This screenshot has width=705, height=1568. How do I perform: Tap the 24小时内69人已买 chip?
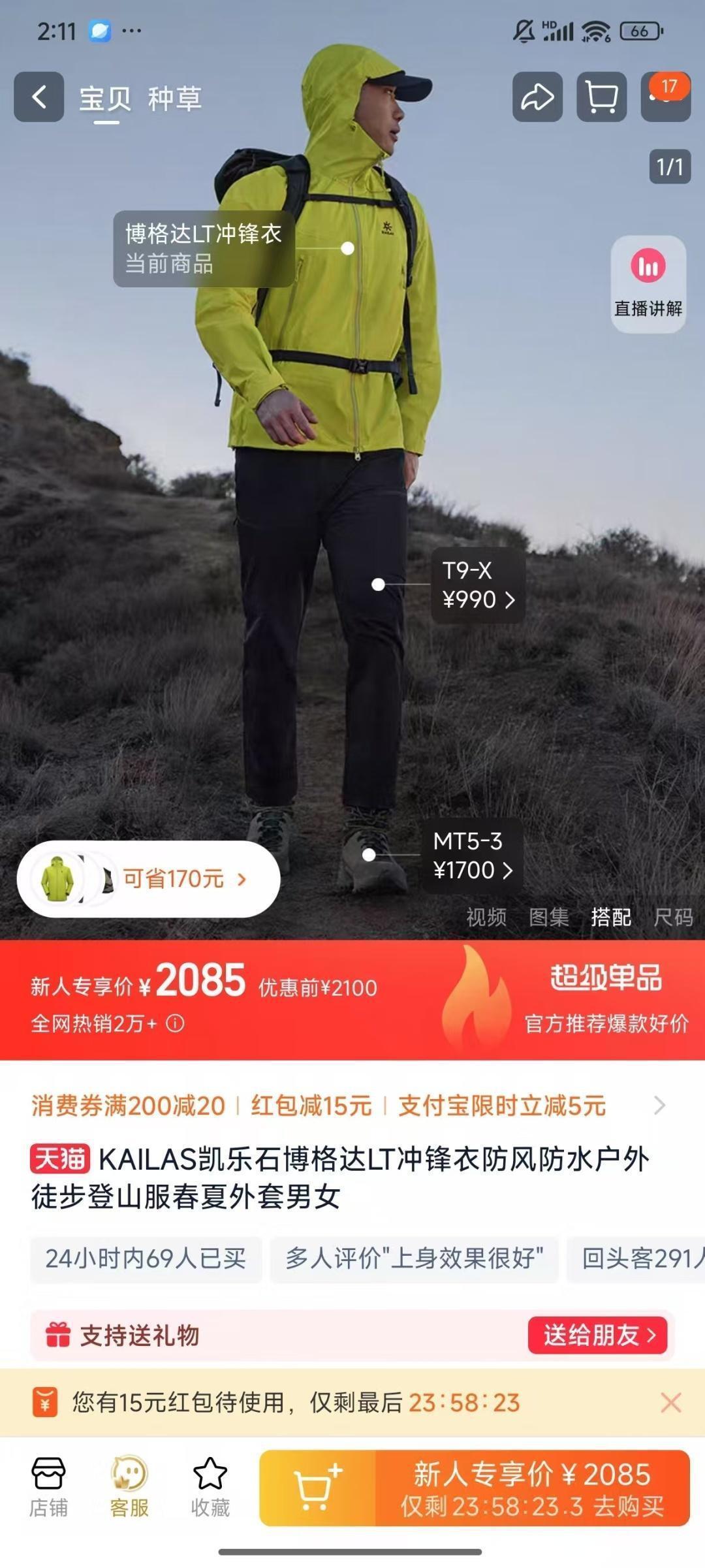pyautogui.click(x=146, y=1258)
